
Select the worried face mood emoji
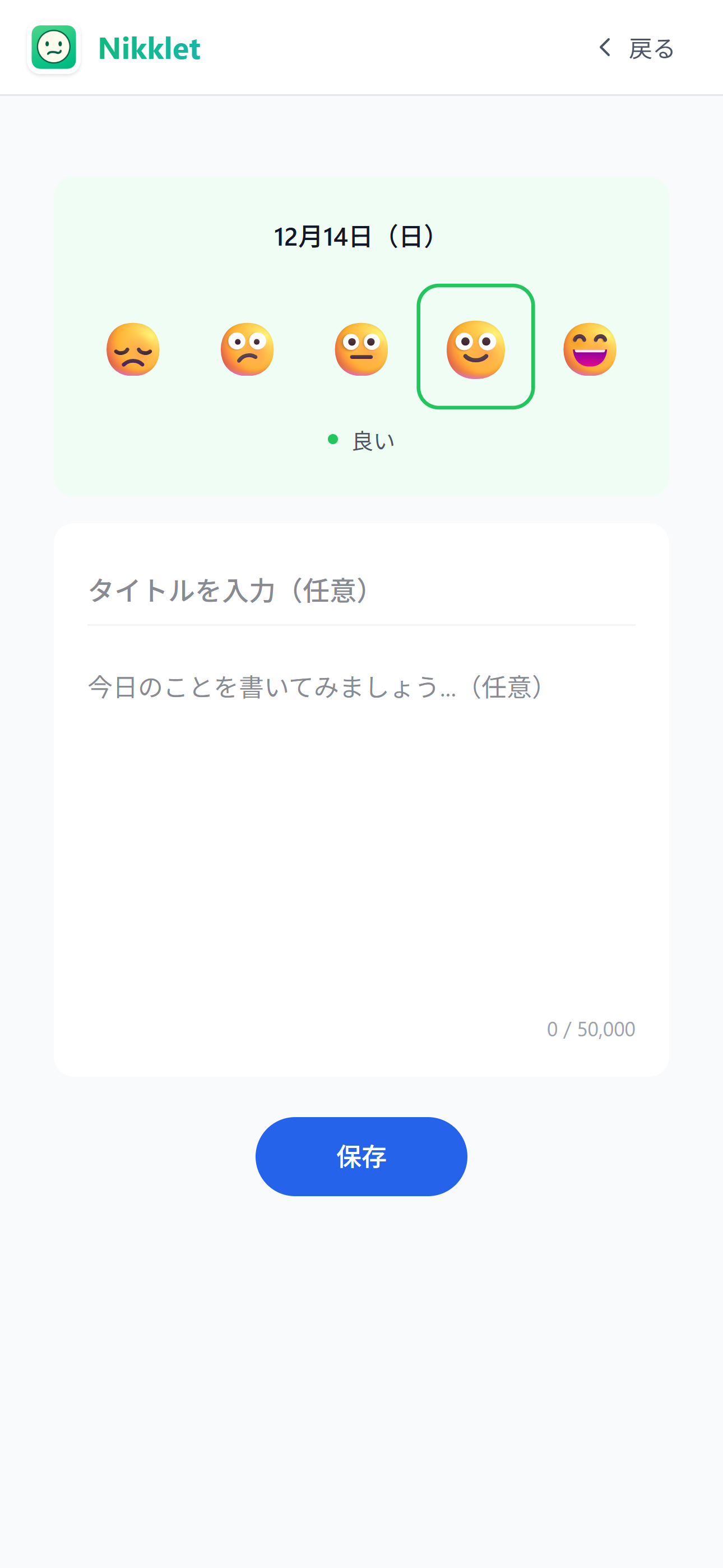coord(247,349)
